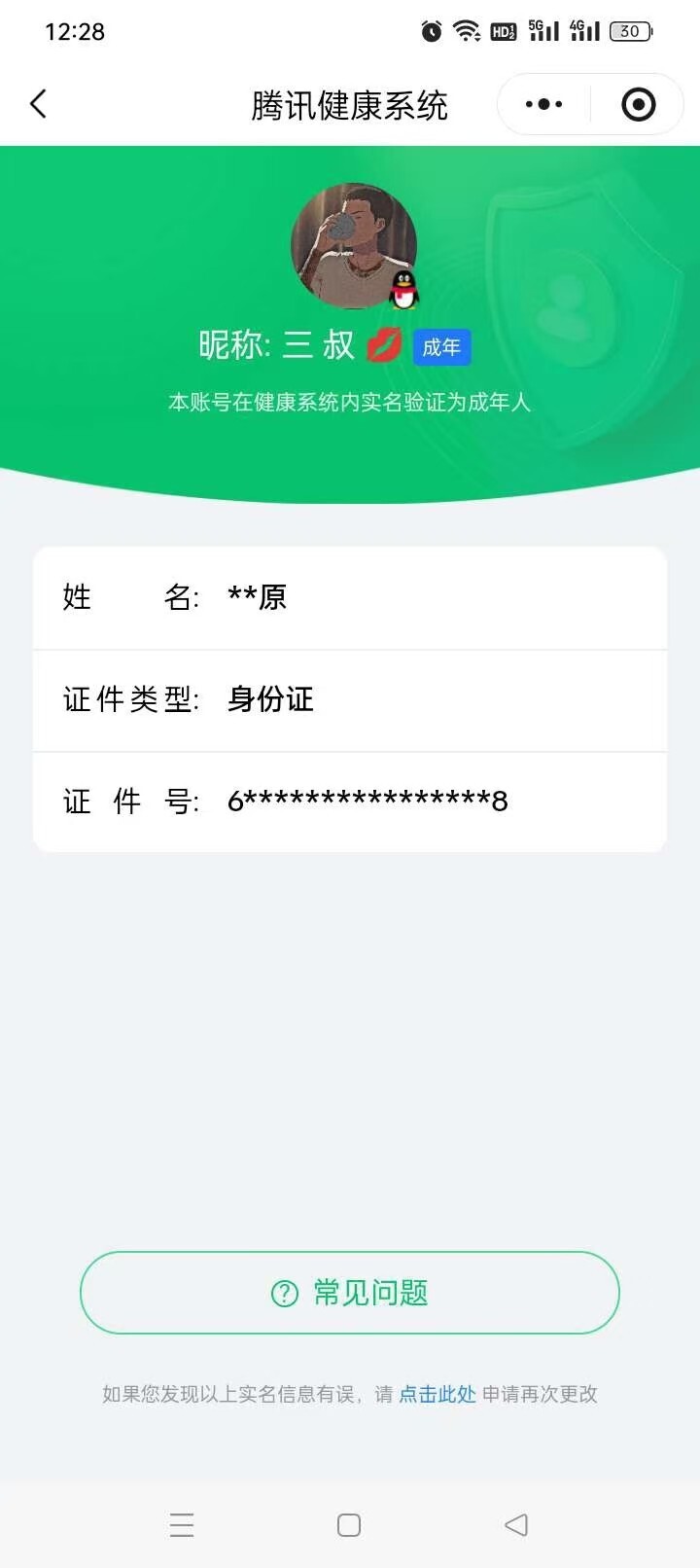Tap the Wi-Fi icon in the status bar
Screen dimensions: 700x1568
pos(467,30)
